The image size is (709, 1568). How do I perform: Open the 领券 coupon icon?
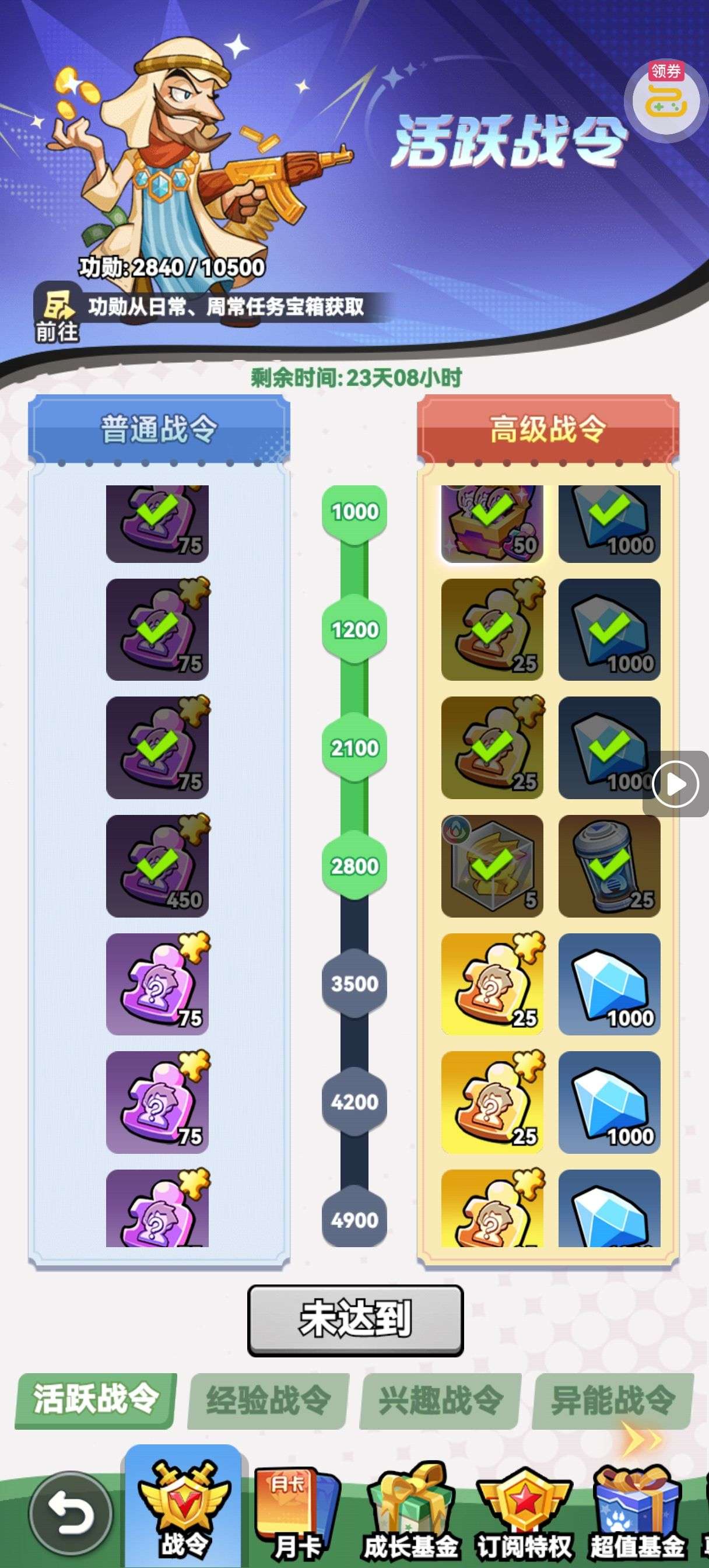pyautogui.click(x=666, y=97)
